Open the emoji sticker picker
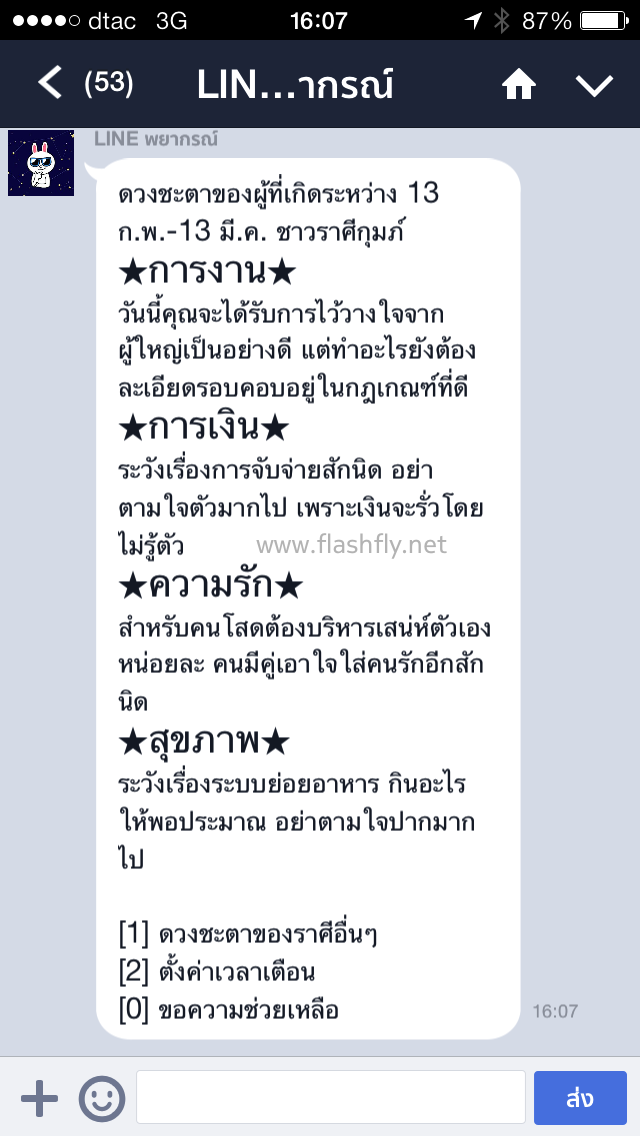 102,1098
